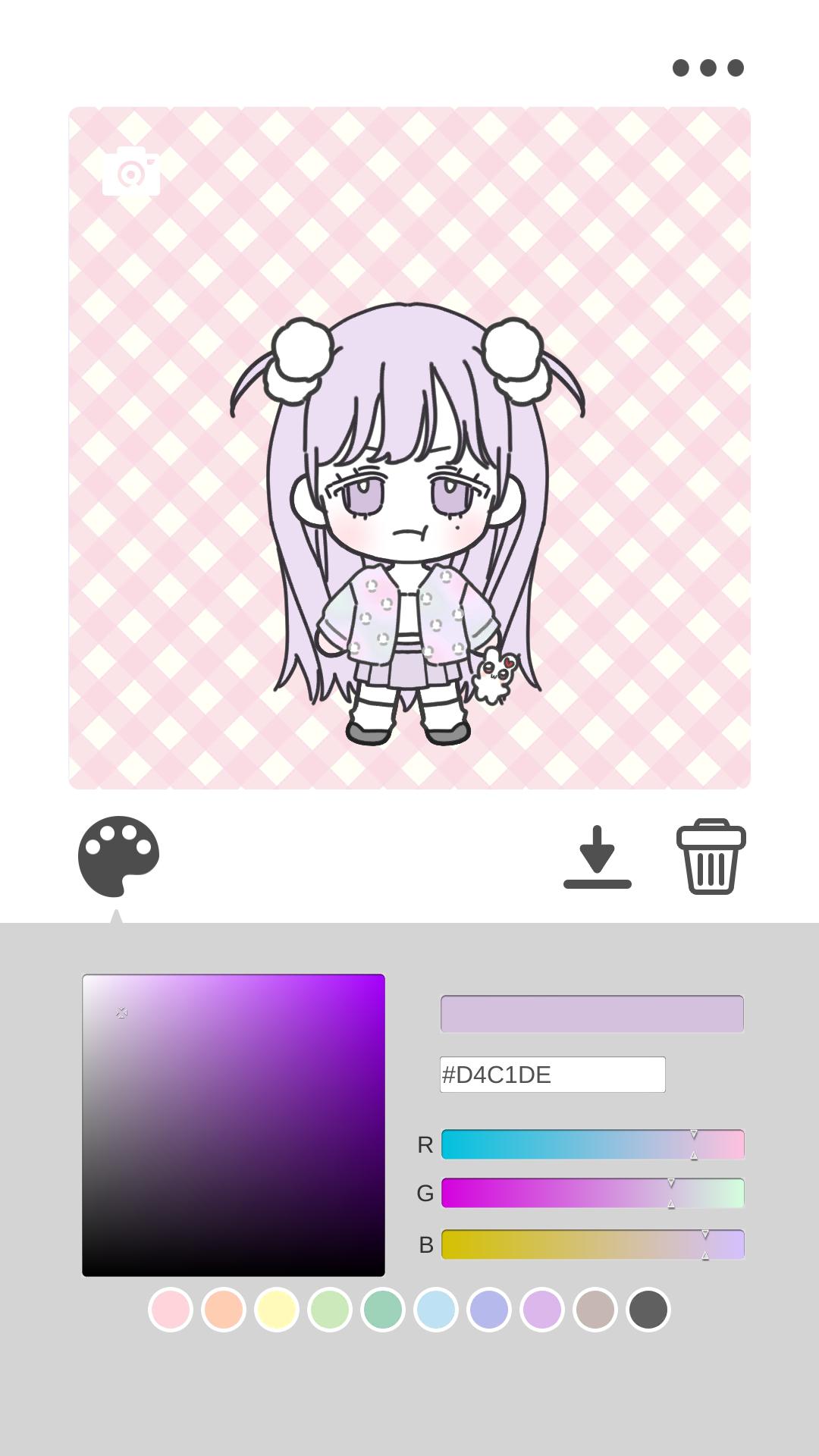The height and width of the screenshot is (1456, 819).
Task: Select the teal green swatch
Action: click(383, 1310)
